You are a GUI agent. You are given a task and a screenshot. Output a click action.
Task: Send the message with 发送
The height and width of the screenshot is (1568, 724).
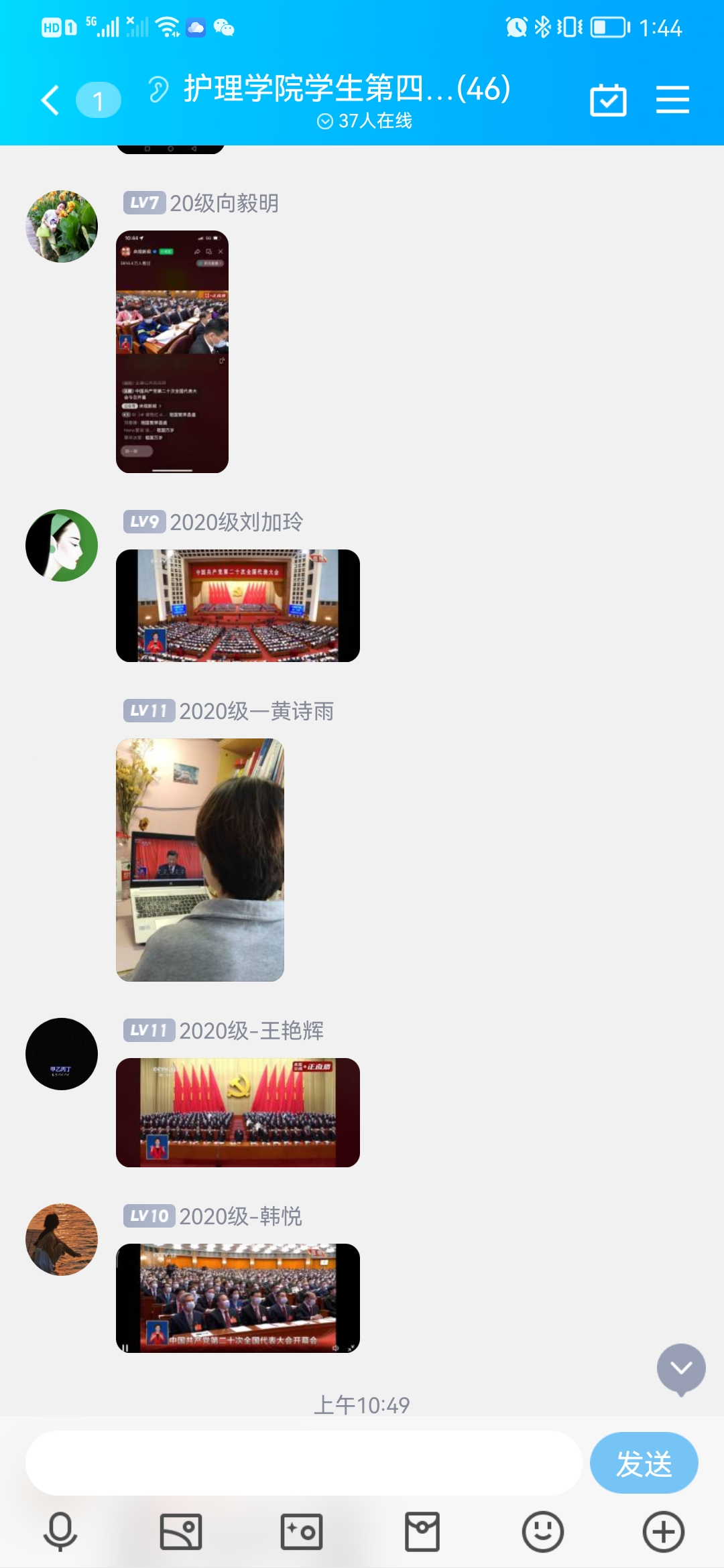(x=644, y=1463)
